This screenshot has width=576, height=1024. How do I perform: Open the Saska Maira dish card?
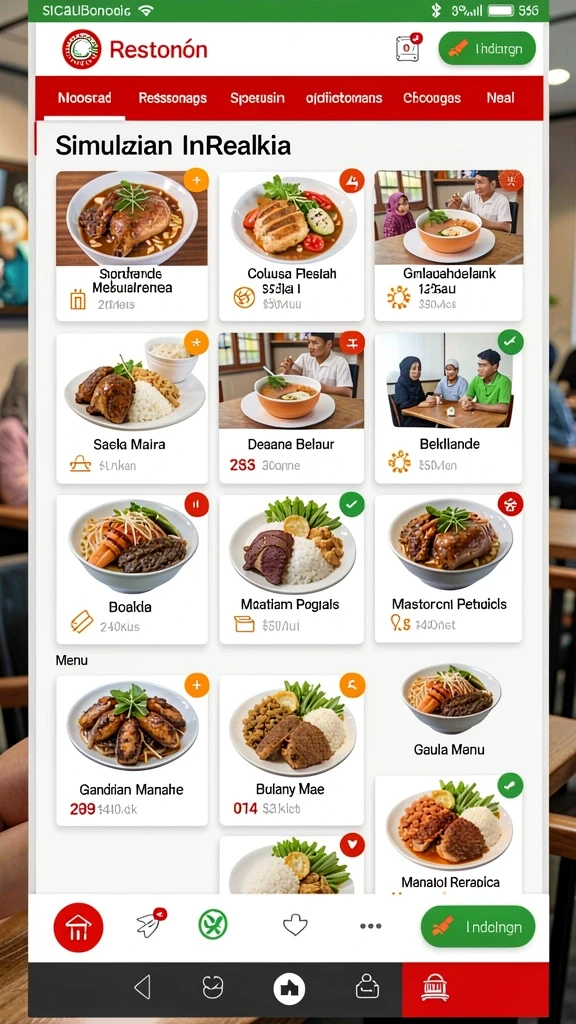pyautogui.click(x=132, y=408)
